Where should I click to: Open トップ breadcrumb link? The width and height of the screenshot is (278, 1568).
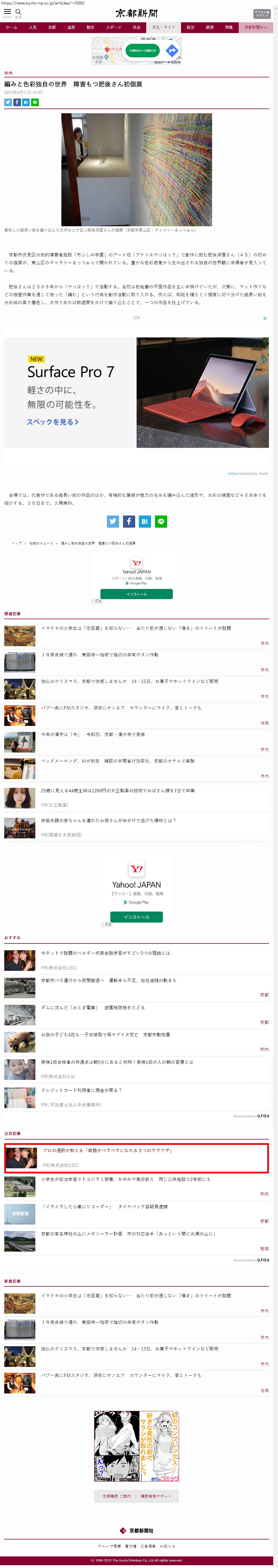click(16, 543)
